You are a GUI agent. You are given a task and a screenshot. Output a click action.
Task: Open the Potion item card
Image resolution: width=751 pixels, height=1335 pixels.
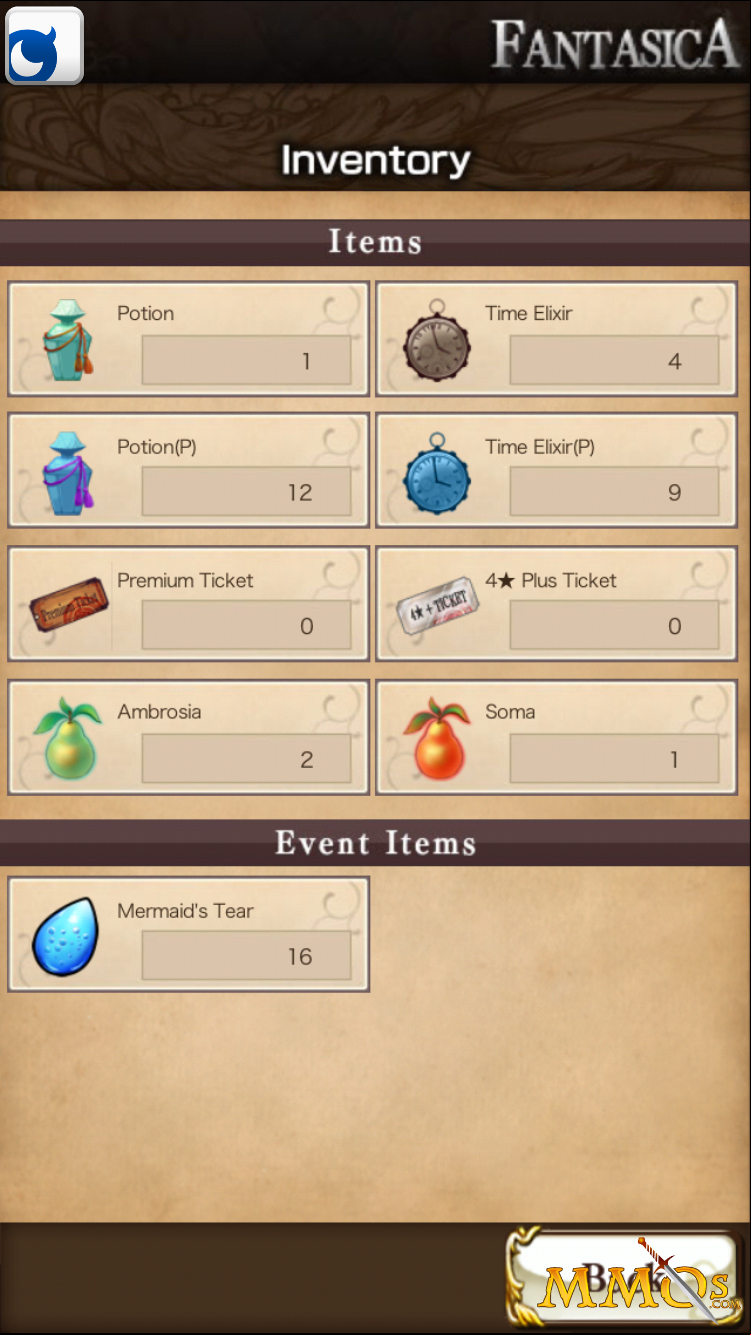(189, 338)
